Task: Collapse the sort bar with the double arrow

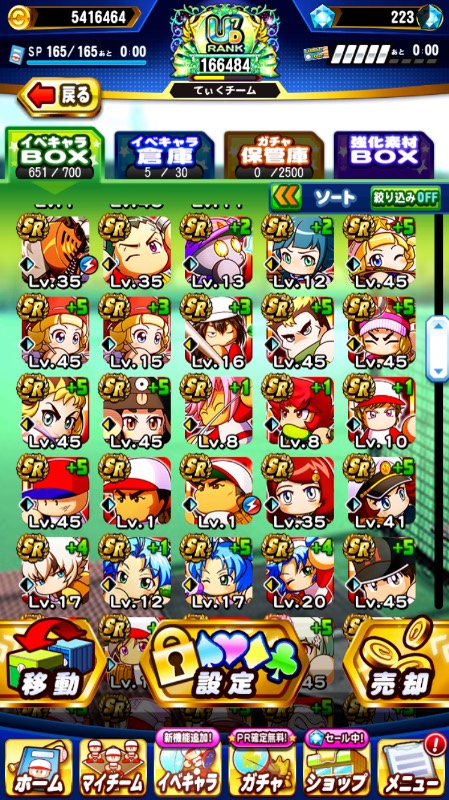Action: (286, 198)
